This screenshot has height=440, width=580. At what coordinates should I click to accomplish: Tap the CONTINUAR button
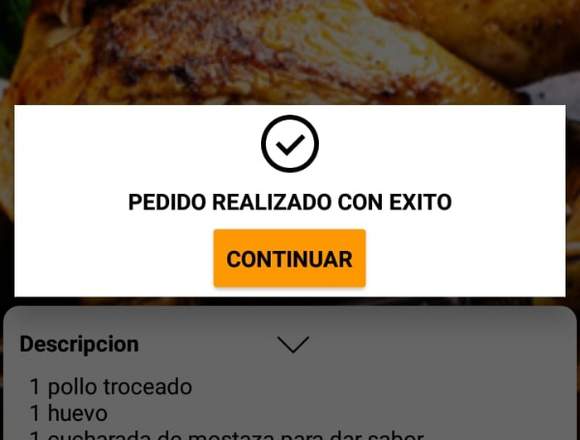pos(290,258)
